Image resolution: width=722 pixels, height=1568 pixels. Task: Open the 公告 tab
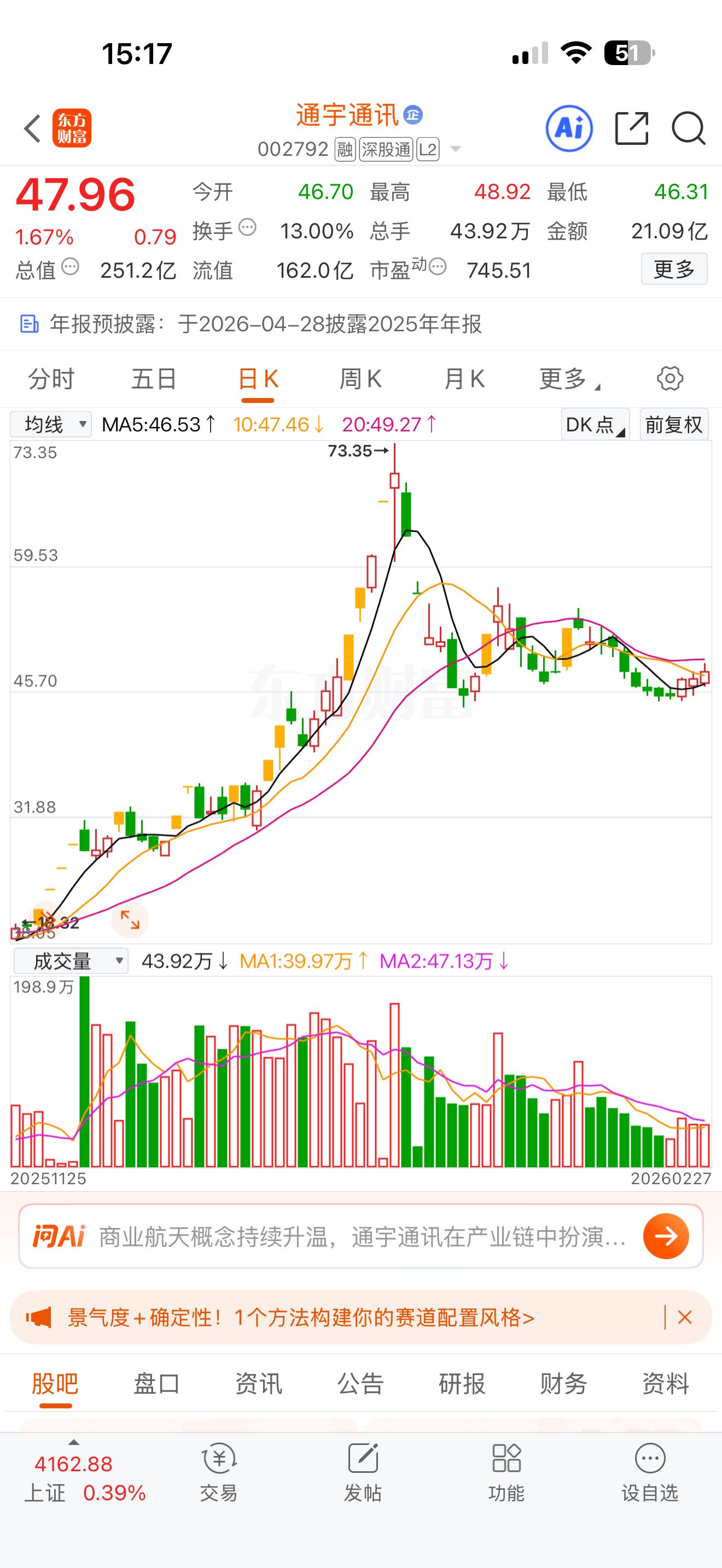click(360, 1384)
